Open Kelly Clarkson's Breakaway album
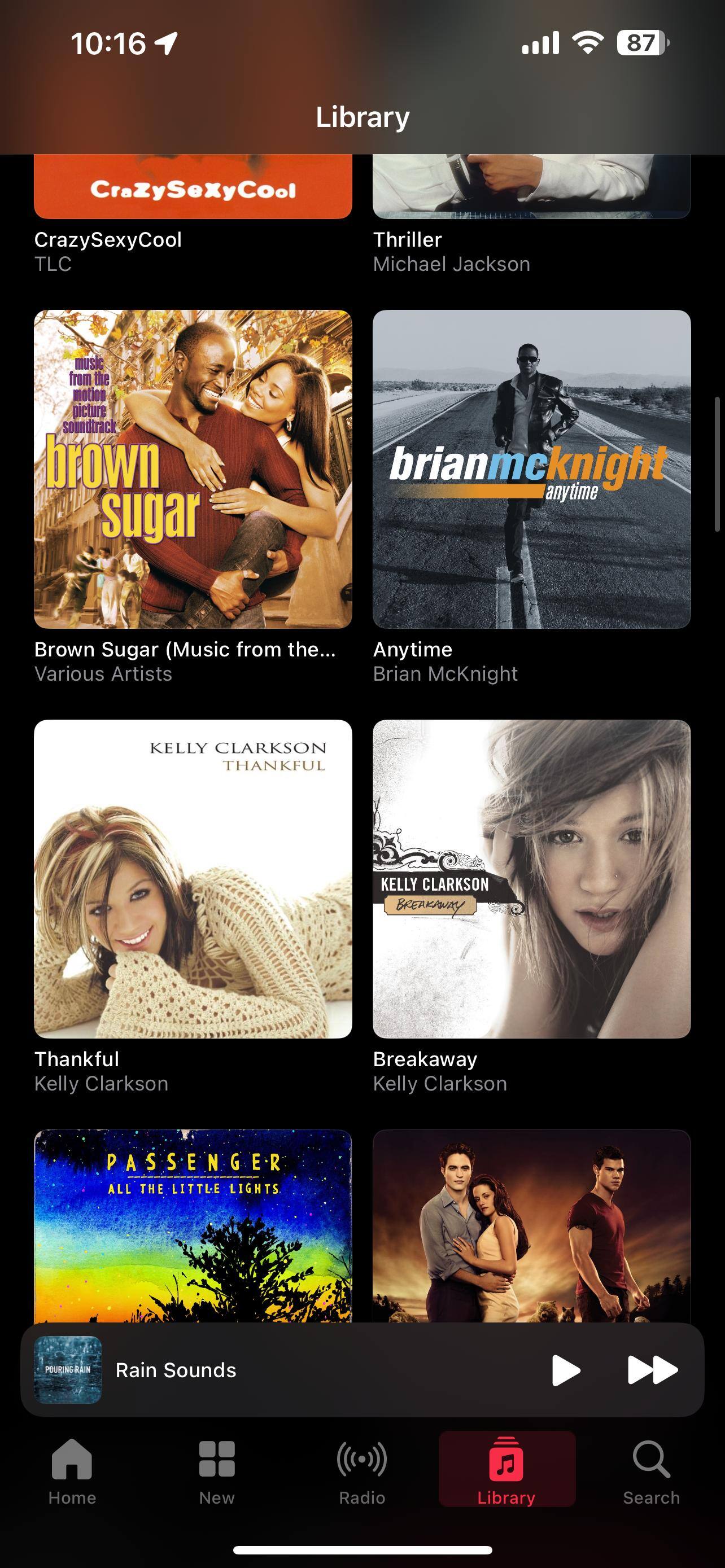 [531, 879]
